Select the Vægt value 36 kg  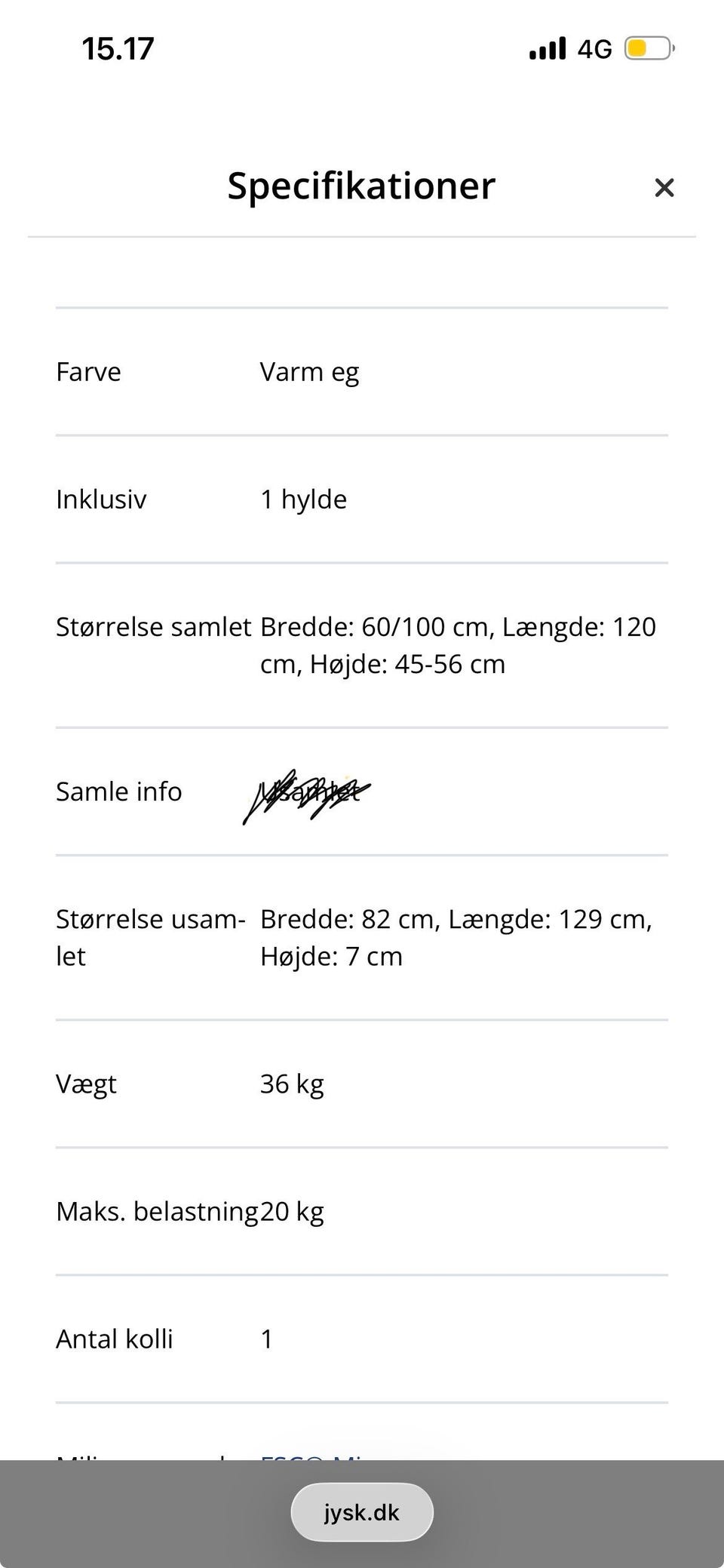click(291, 1084)
